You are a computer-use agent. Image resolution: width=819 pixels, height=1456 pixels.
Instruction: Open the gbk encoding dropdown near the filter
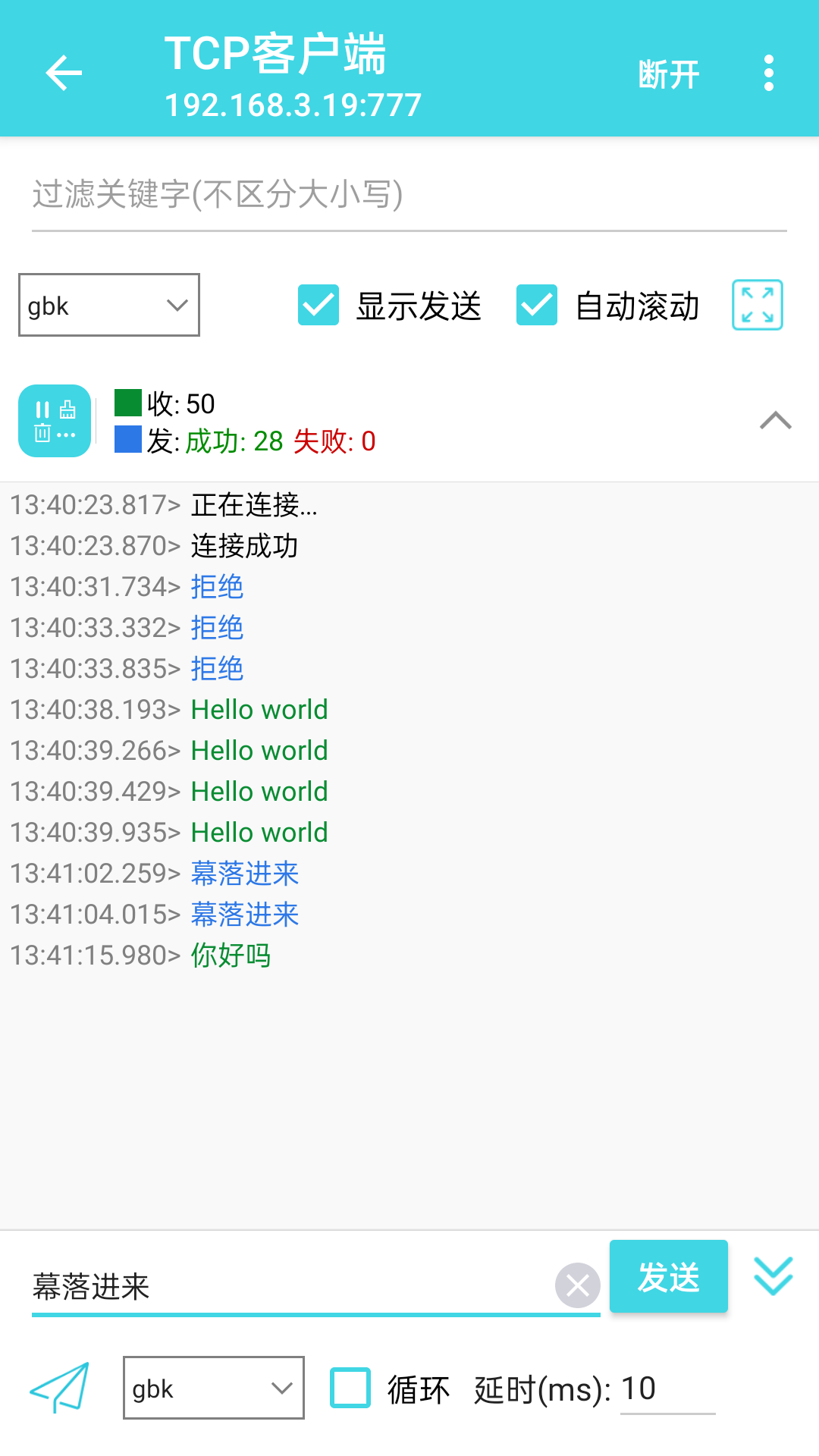108,305
